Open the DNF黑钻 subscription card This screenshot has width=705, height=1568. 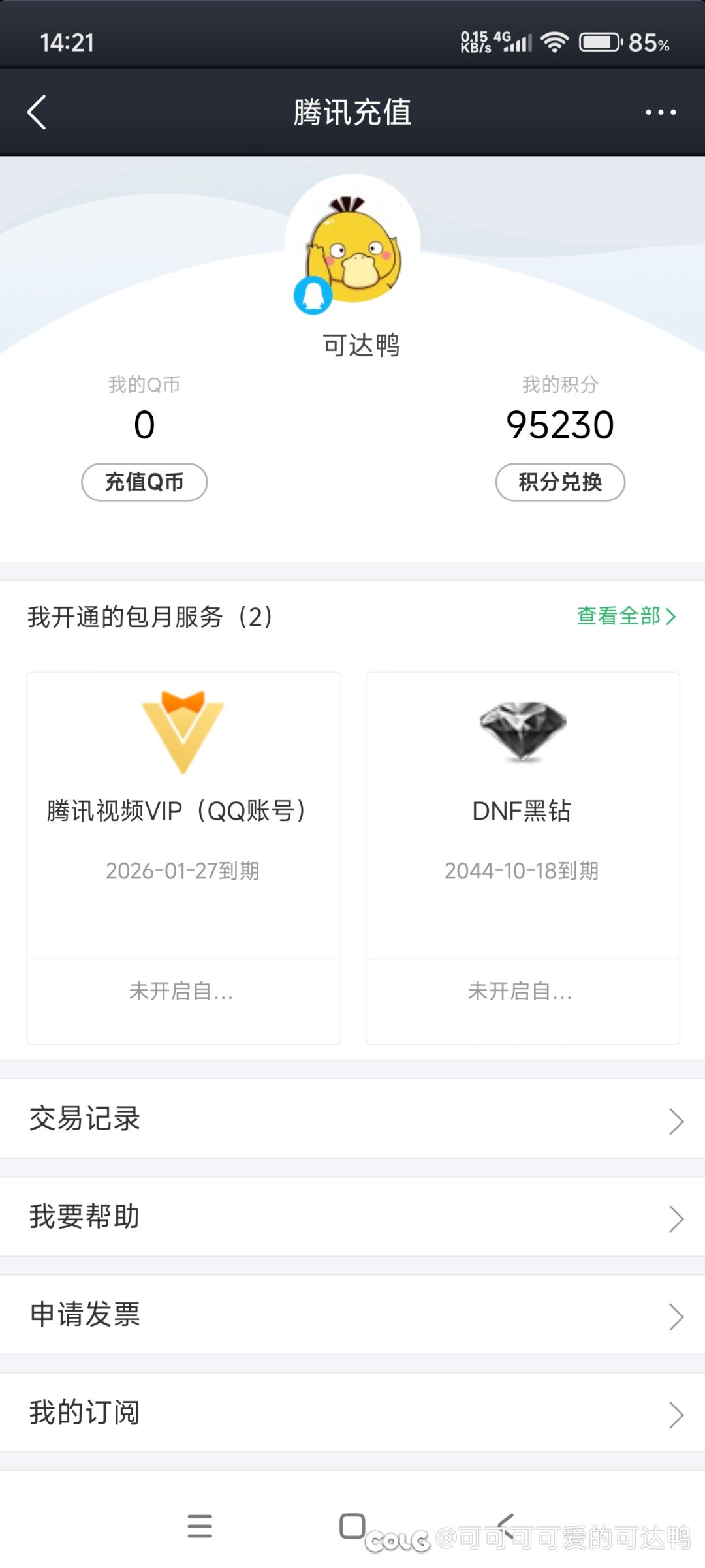pos(522,816)
